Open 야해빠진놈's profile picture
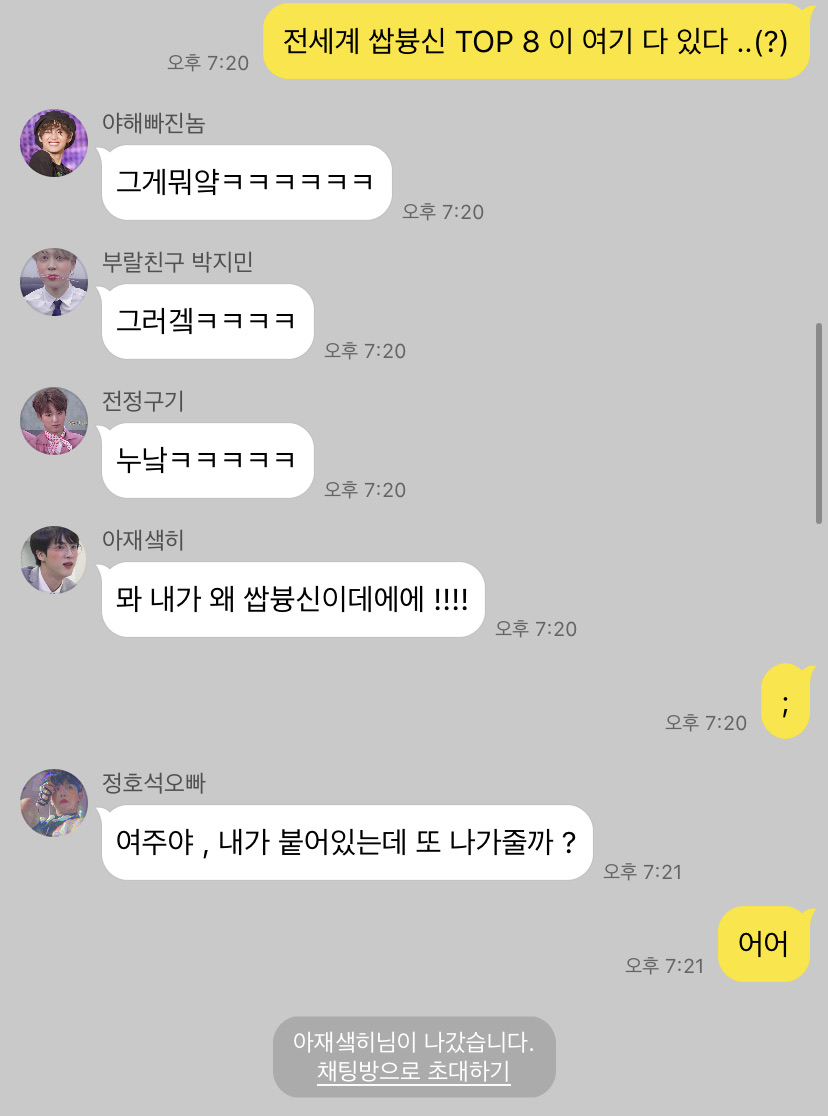 tap(54, 143)
